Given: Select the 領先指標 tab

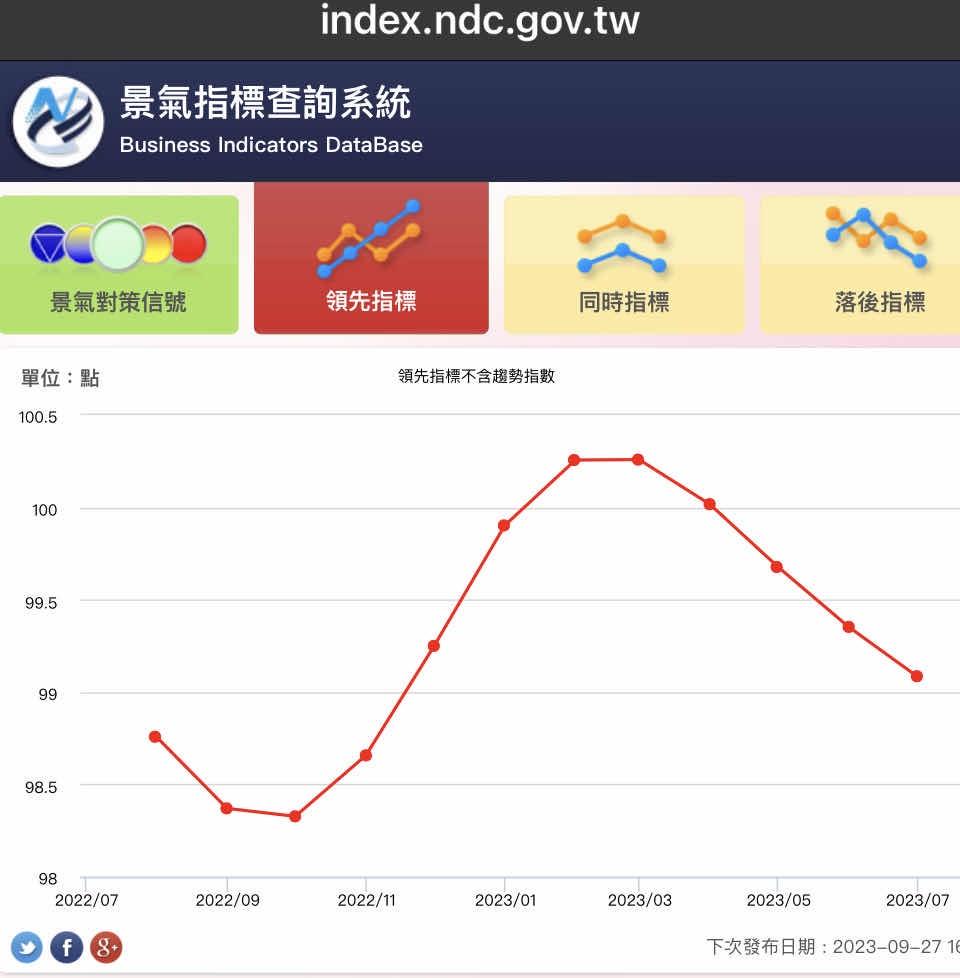Looking at the screenshot, I should 371,260.
